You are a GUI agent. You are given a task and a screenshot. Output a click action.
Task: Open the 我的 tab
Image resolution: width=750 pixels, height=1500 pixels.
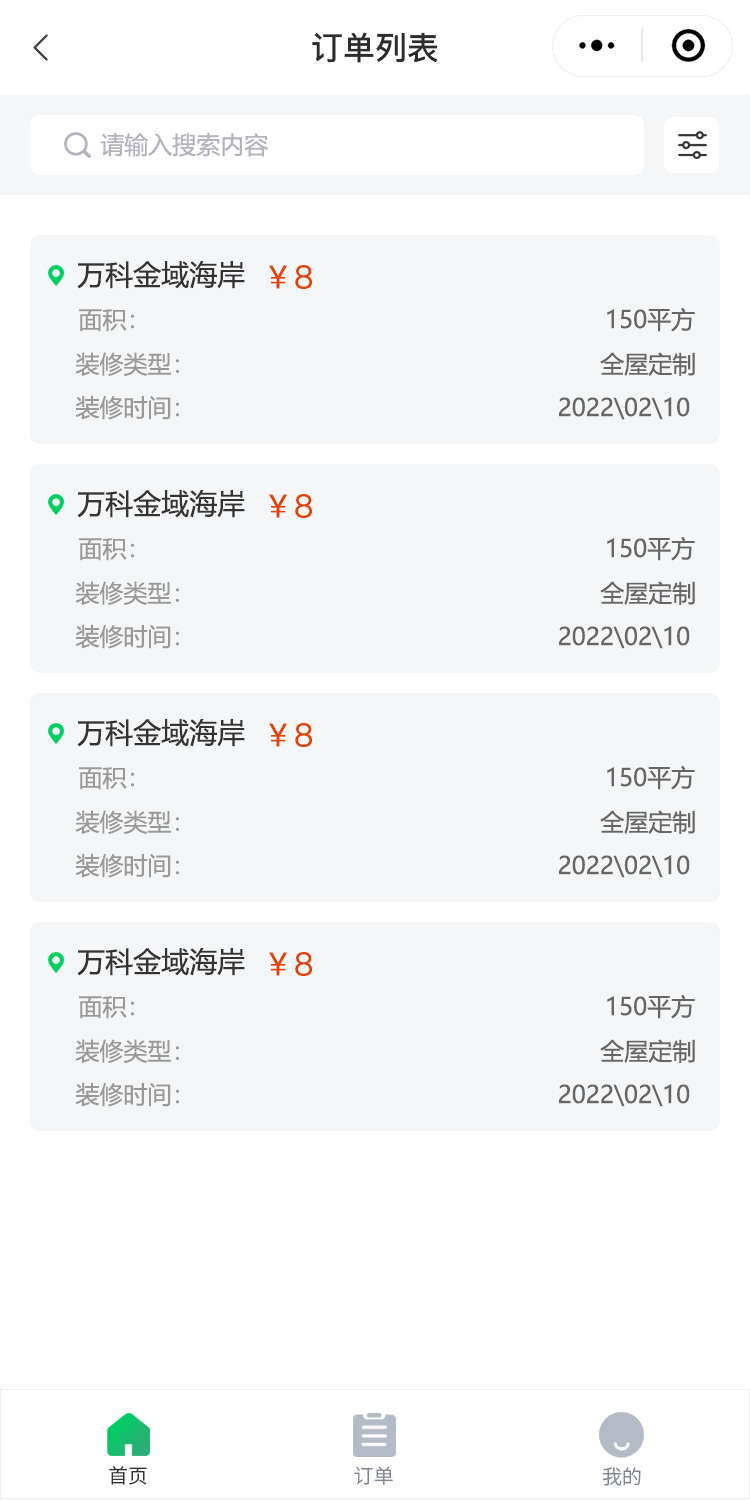[x=621, y=1447]
